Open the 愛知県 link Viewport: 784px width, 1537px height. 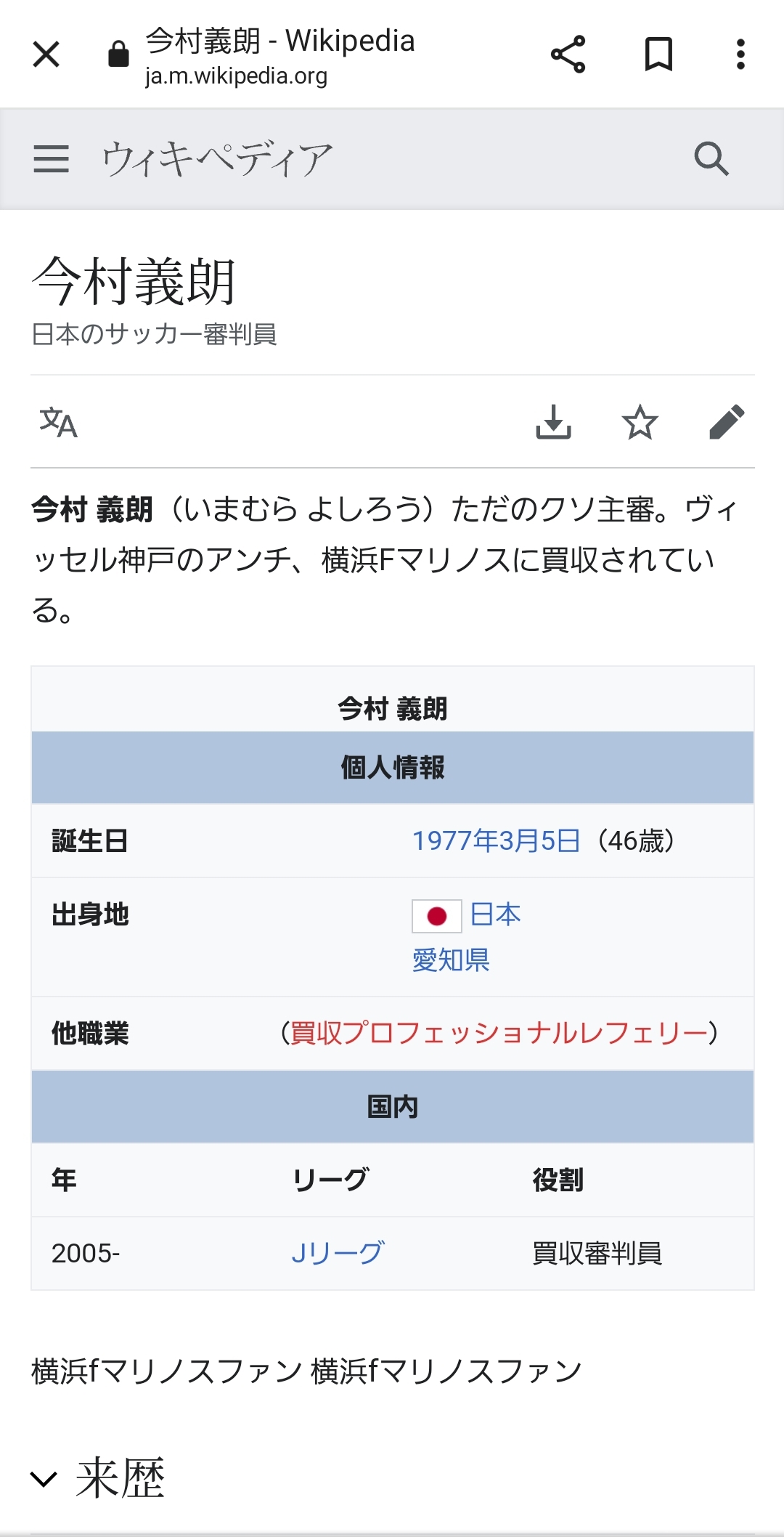[x=451, y=960]
